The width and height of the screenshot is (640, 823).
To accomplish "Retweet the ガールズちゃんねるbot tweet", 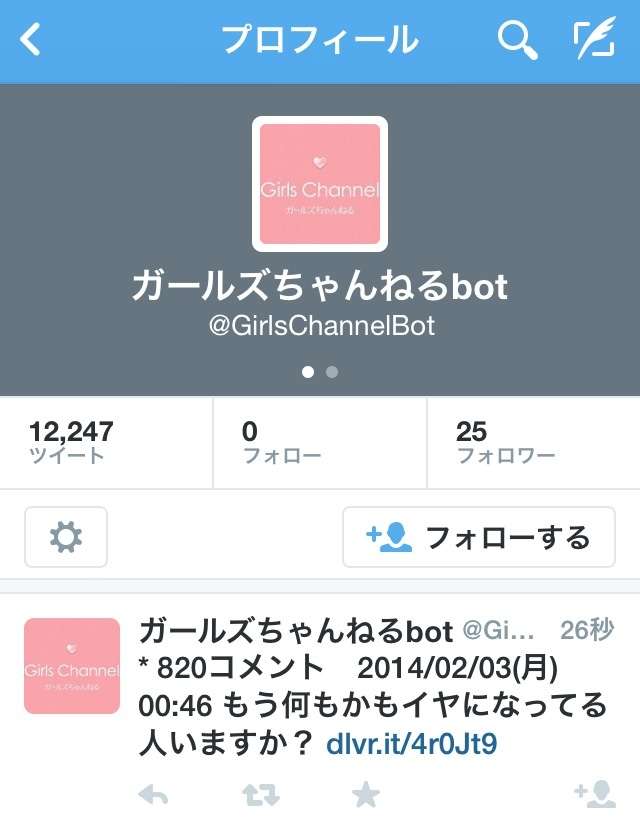I will click(261, 796).
